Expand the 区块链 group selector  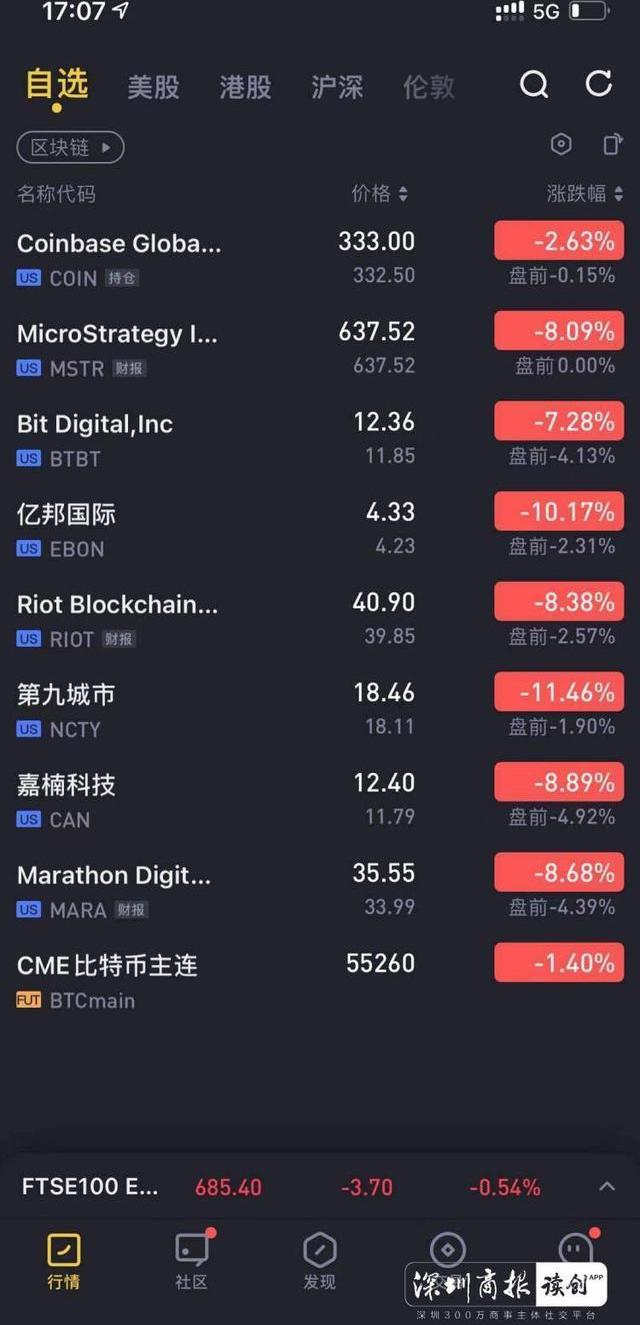click(70, 148)
